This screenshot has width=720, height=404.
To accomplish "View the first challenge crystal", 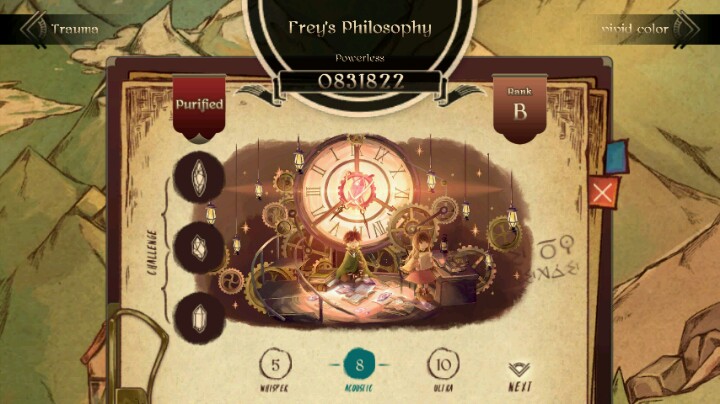I will click(x=199, y=177).
